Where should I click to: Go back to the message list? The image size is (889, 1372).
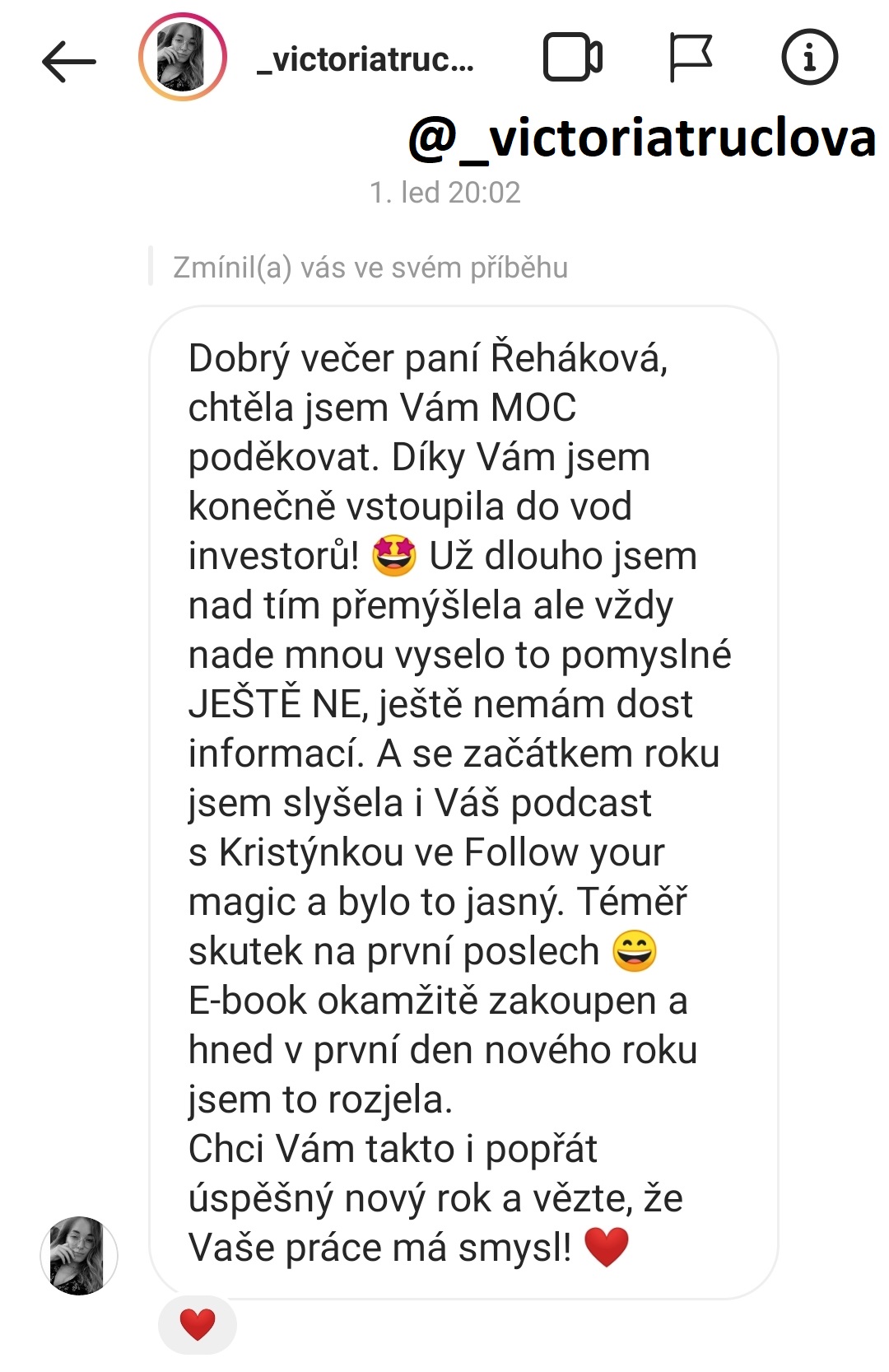pos(69,60)
